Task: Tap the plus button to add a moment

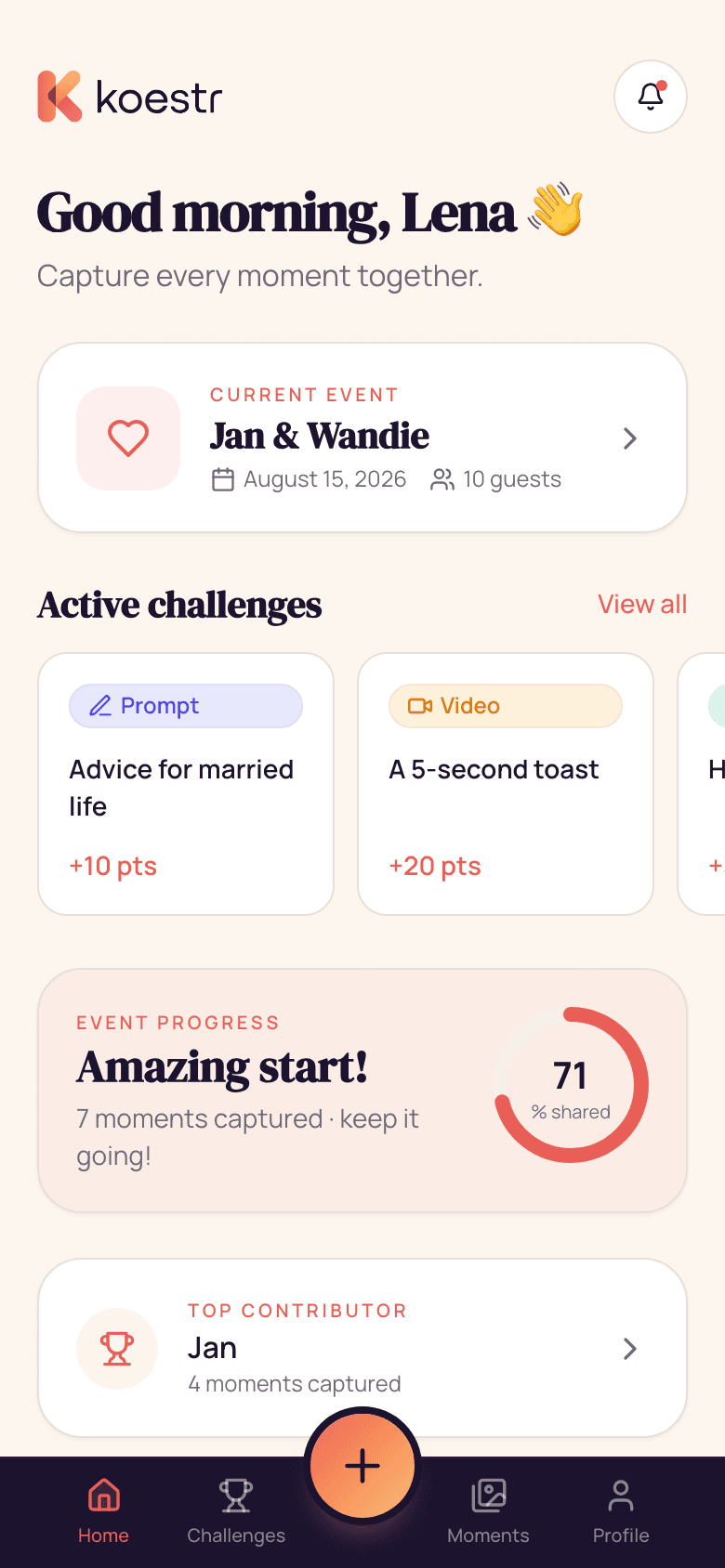Action: tap(362, 1466)
